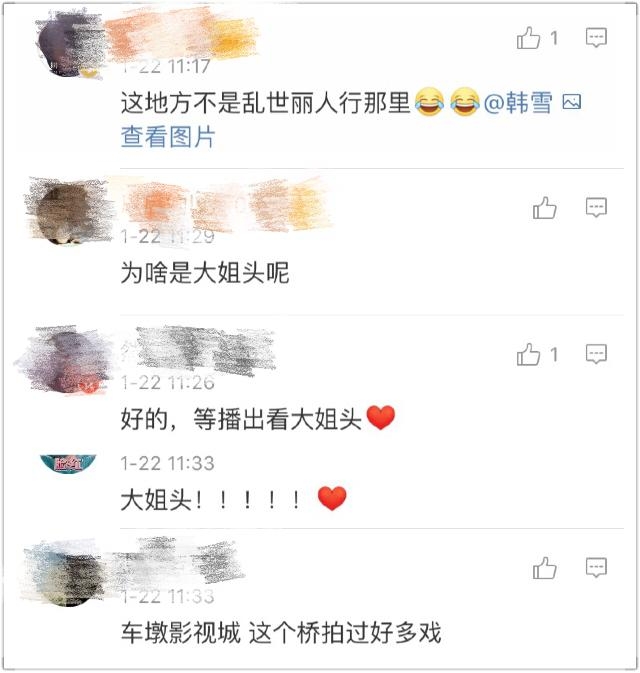Reply to the comment 为啥是大姐头呢
The image size is (640, 673).
(596, 208)
